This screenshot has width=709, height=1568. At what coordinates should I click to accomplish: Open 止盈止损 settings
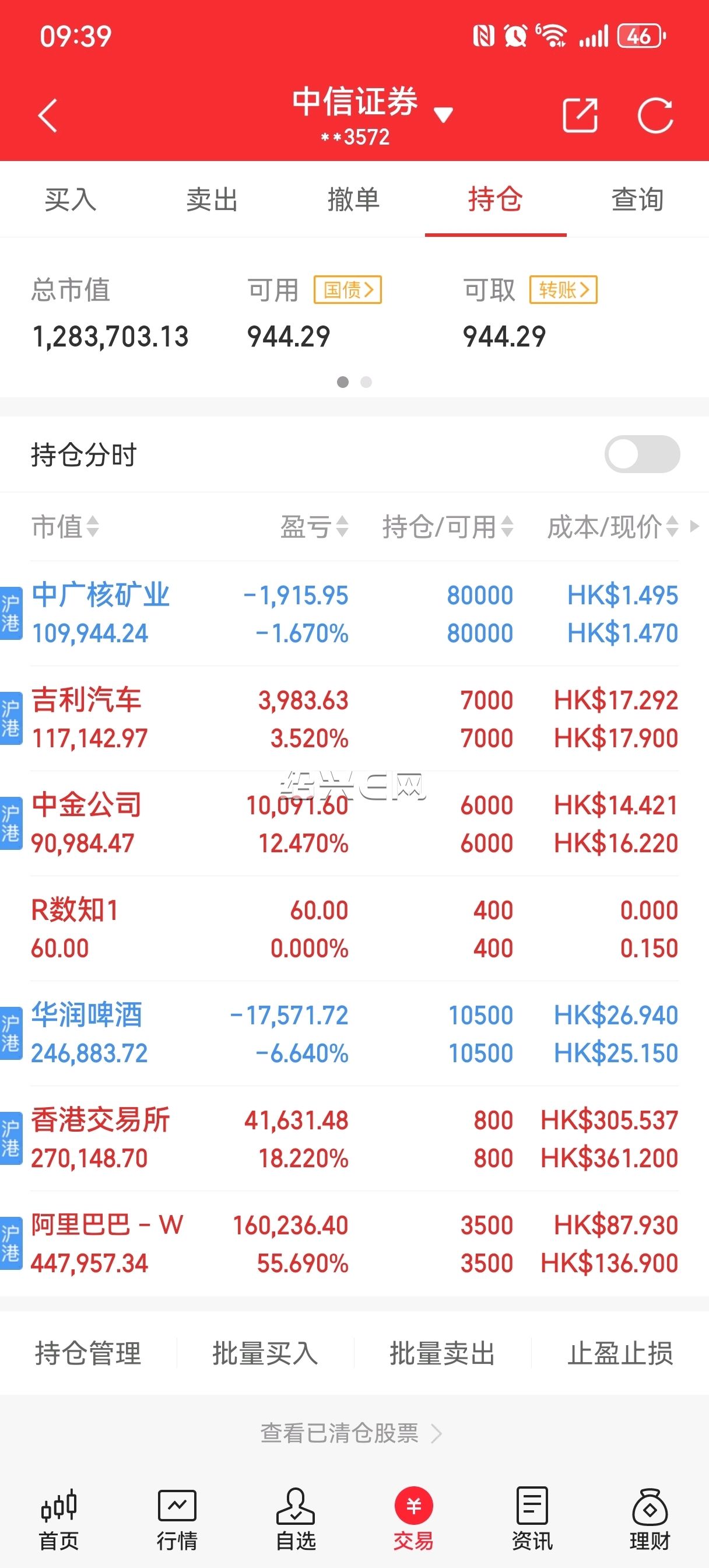(x=620, y=1353)
